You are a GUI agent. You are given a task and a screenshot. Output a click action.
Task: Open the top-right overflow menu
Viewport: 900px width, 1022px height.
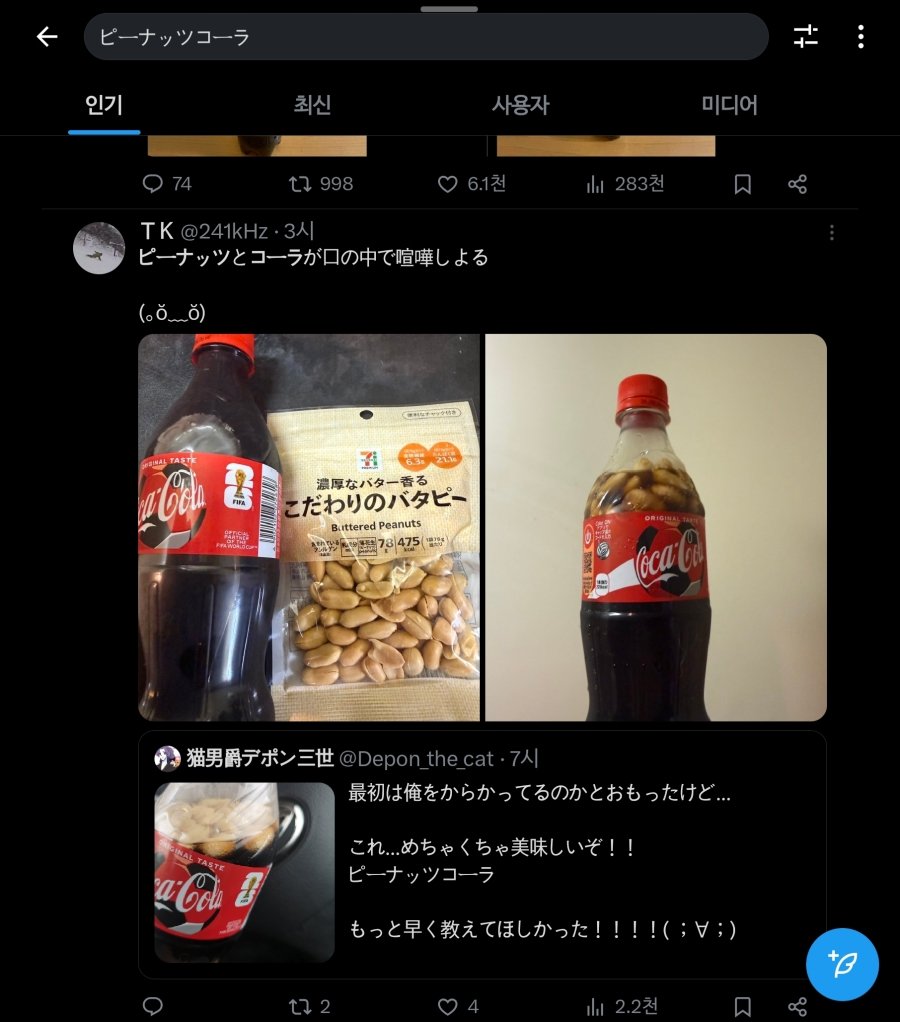pos(860,37)
